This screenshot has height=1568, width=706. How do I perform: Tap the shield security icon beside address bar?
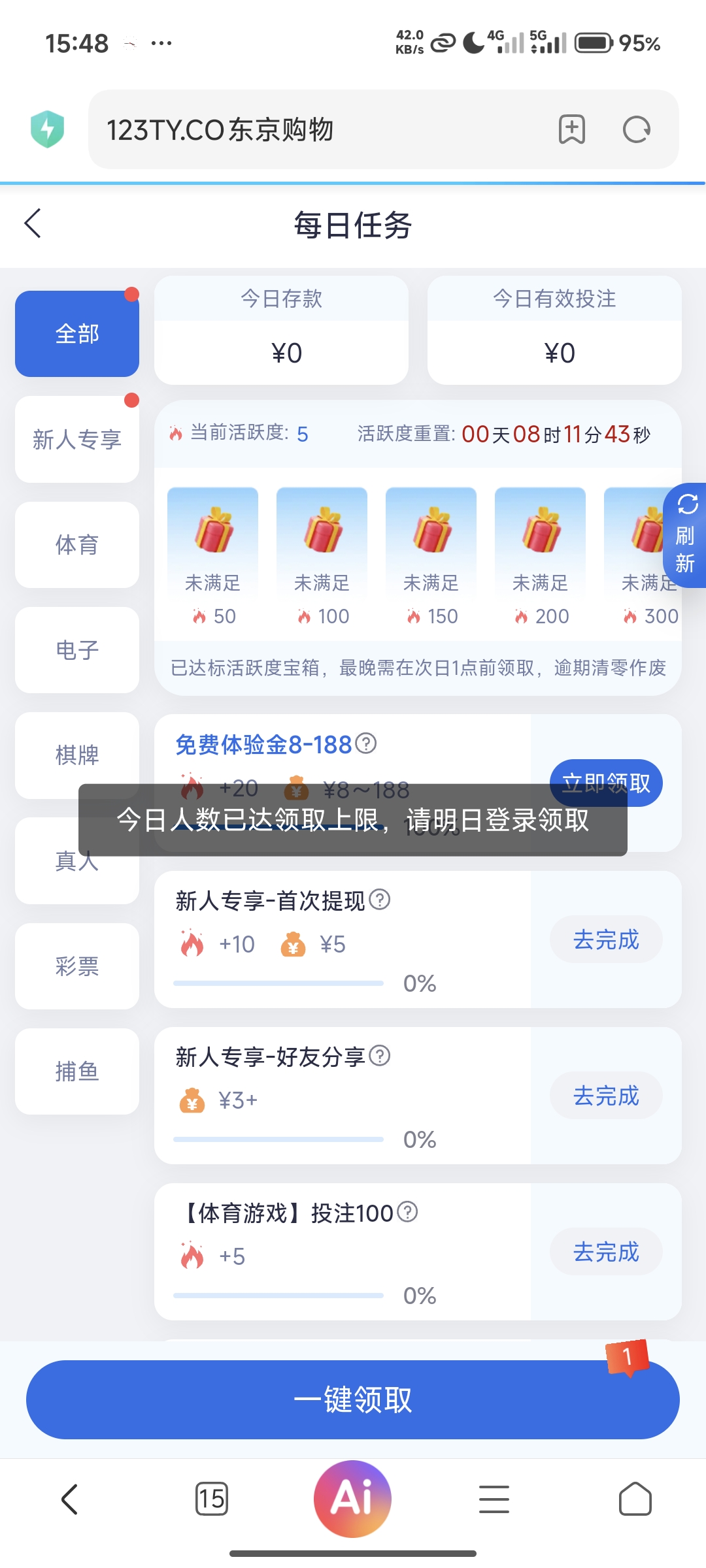tap(47, 129)
